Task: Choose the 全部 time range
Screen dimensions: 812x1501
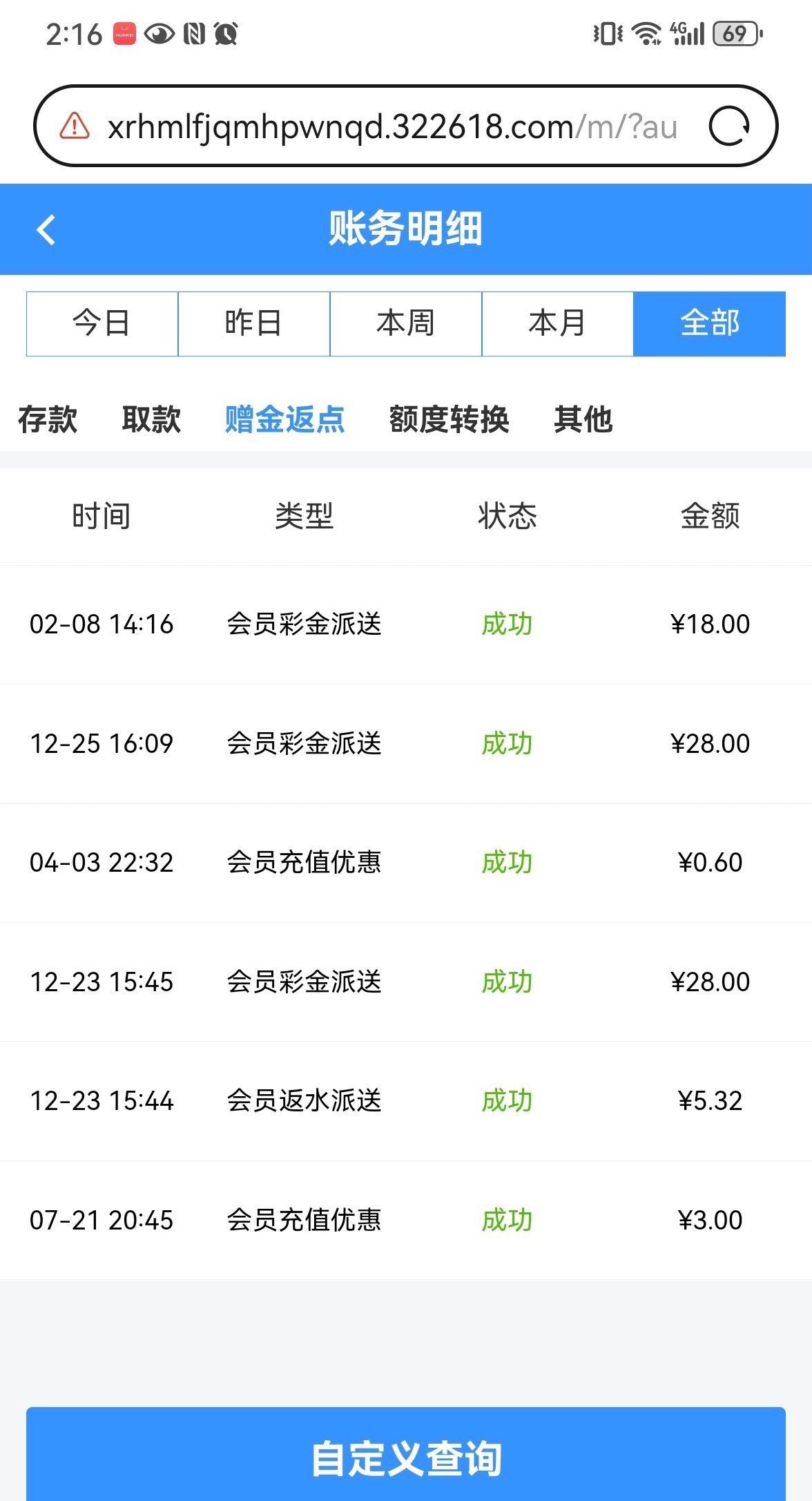Action: click(x=709, y=323)
